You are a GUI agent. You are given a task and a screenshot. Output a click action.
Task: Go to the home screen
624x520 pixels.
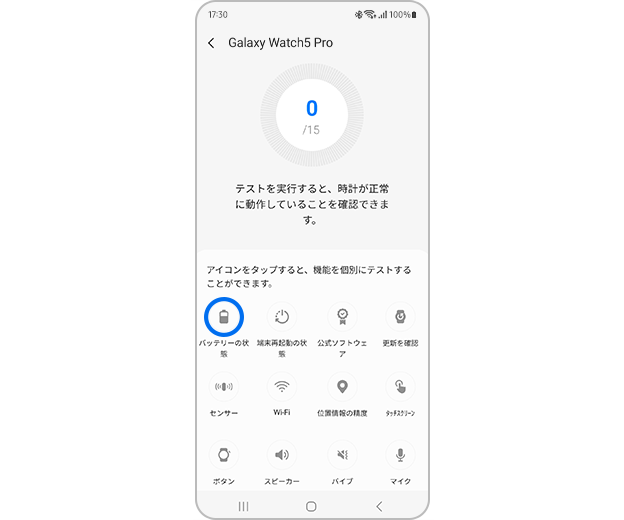311,506
